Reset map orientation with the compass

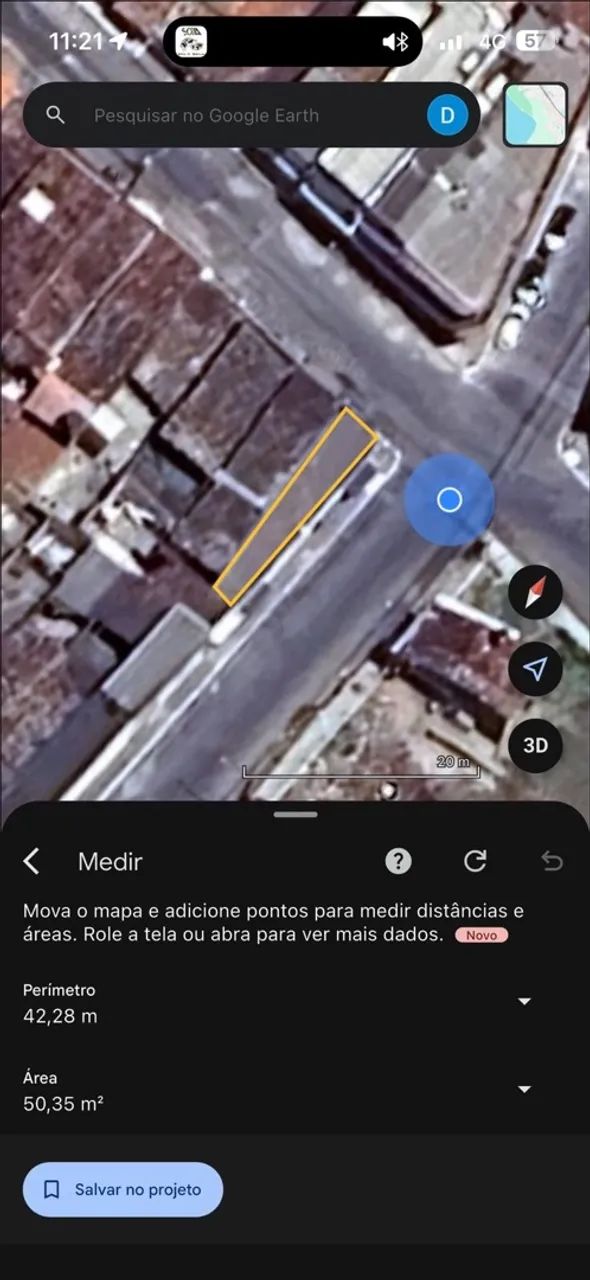(535, 593)
